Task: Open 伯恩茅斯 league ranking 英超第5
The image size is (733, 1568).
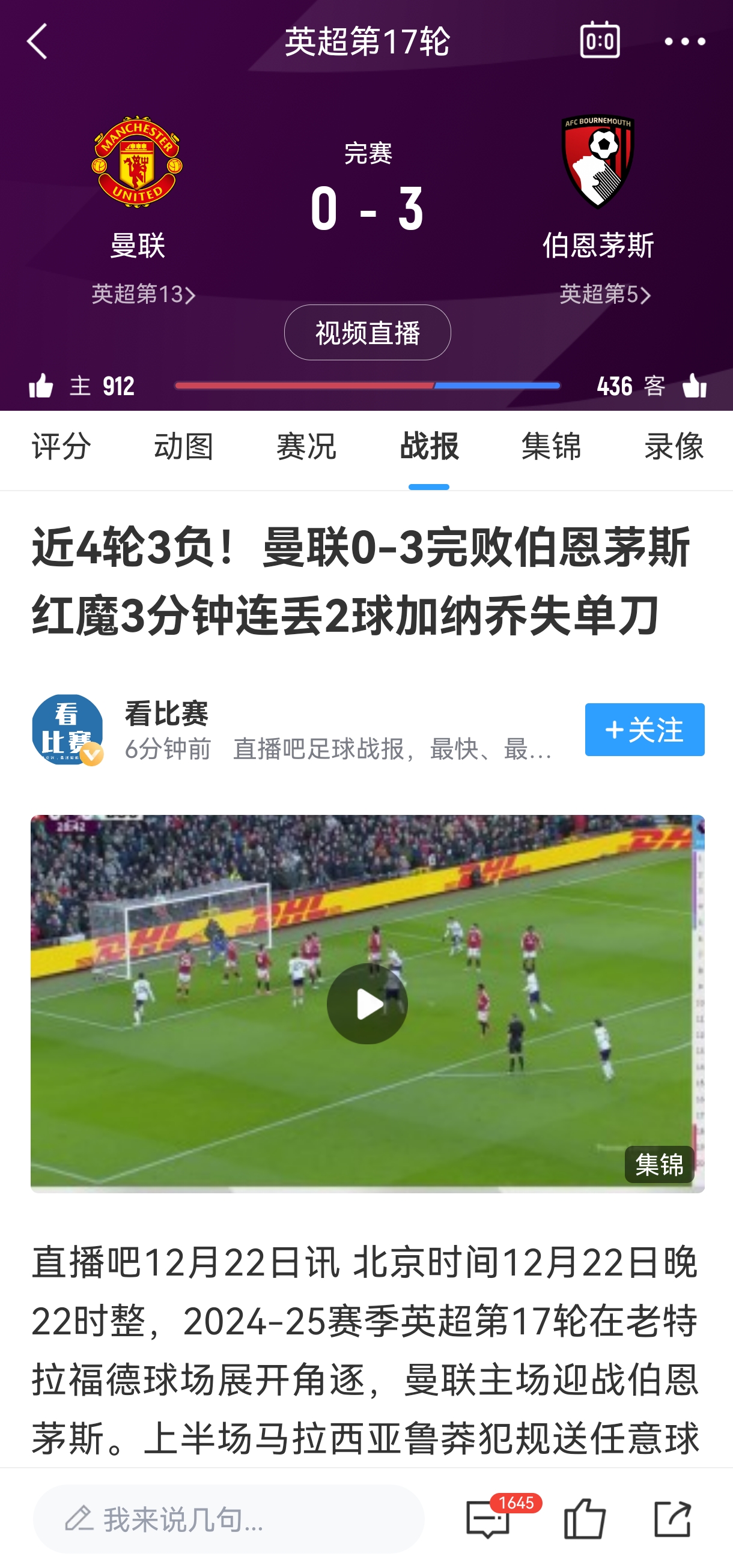Action: (x=604, y=295)
